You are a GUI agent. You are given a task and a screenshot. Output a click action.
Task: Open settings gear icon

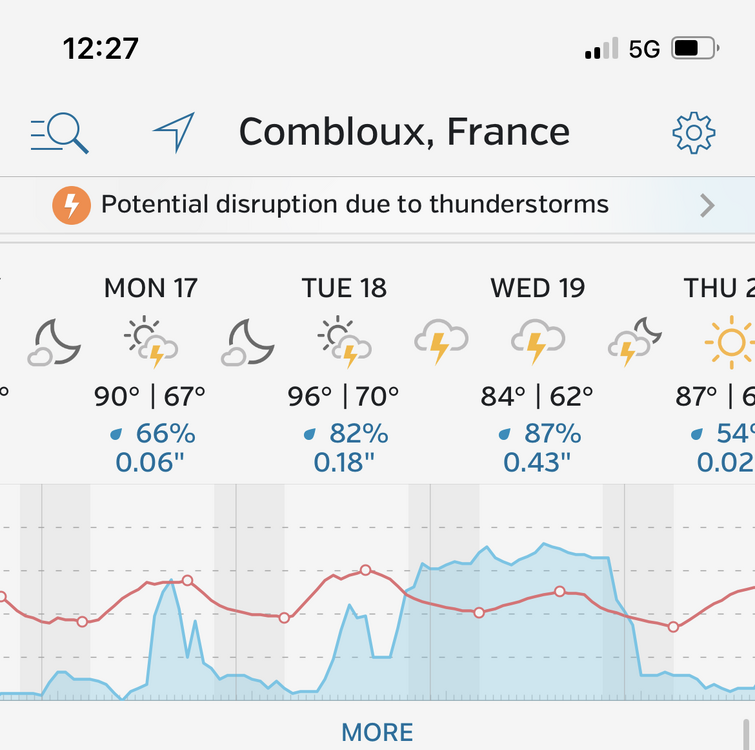coord(694,132)
